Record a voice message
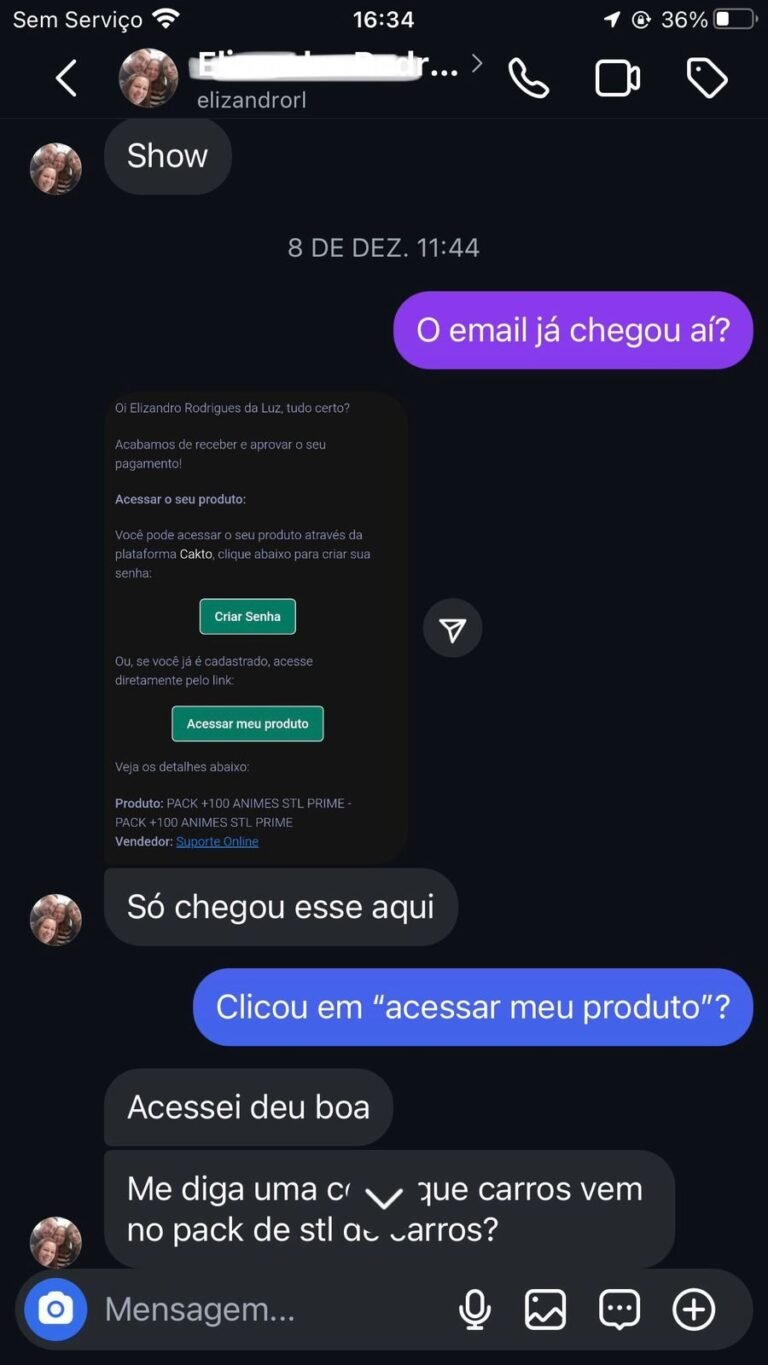768x1365 pixels. click(475, 1309)
